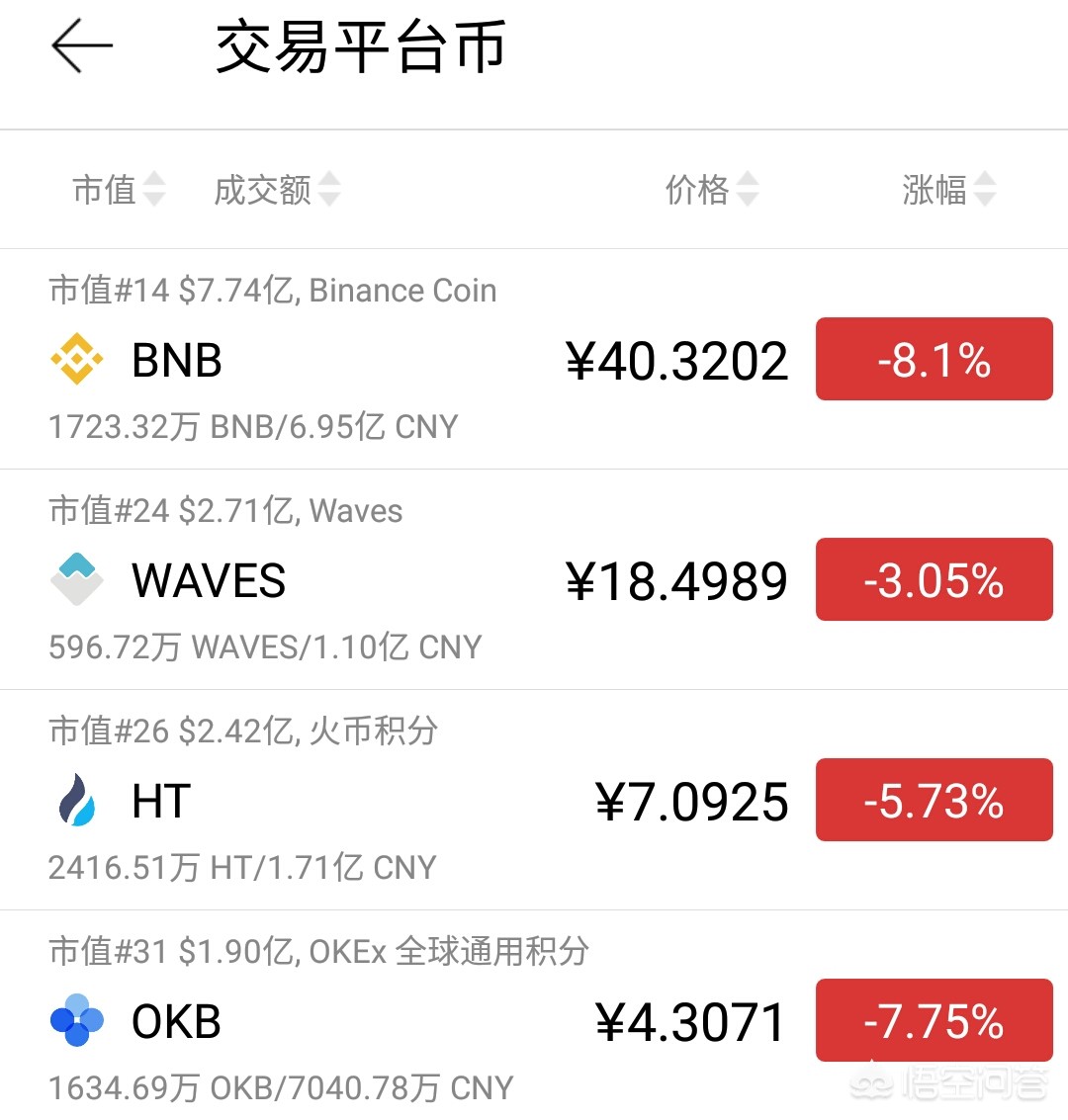Sort the list by 成交额

click(x=276, y=189)
